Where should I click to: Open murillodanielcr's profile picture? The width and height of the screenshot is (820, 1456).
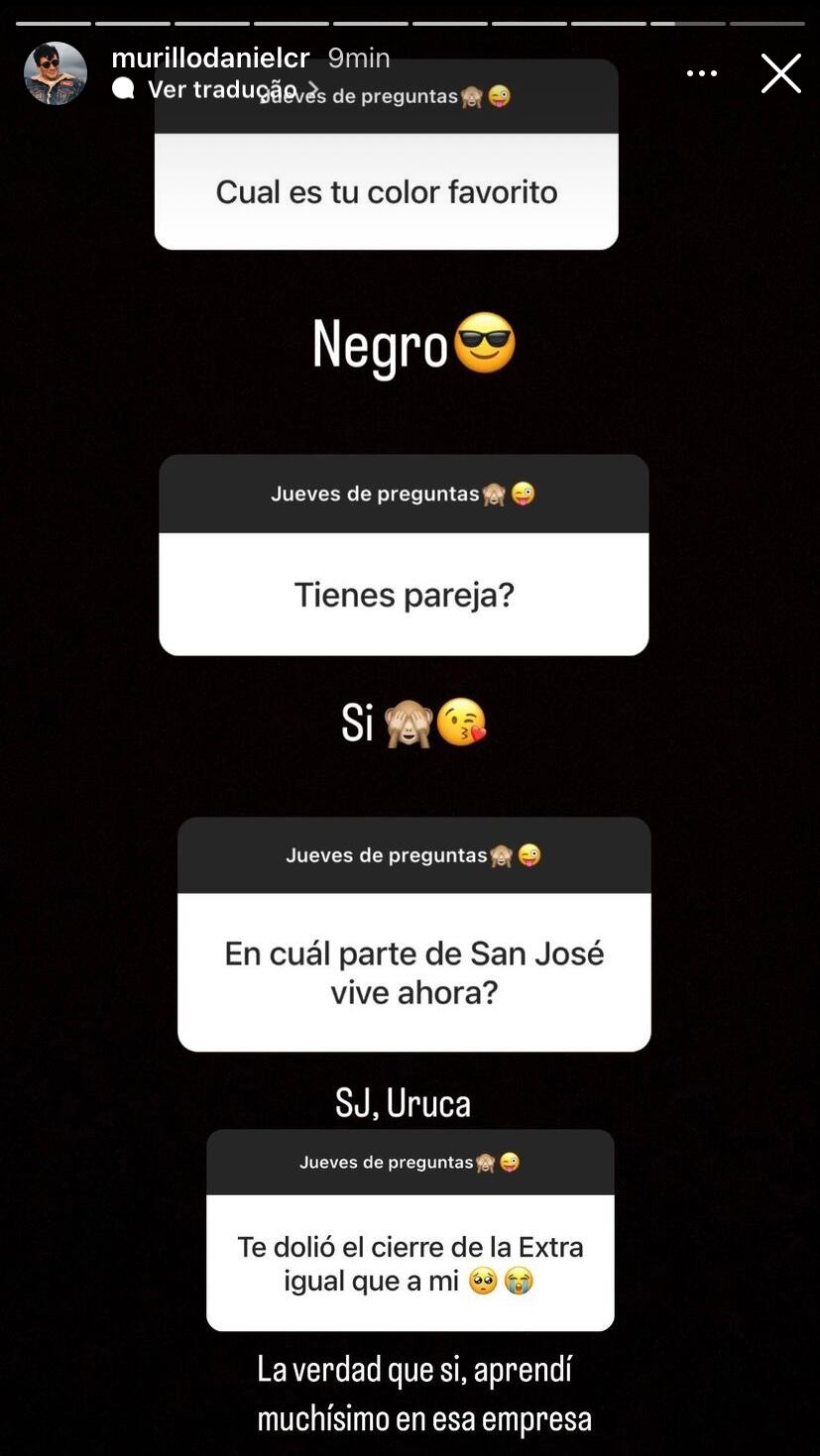click(x=56, y=73)
